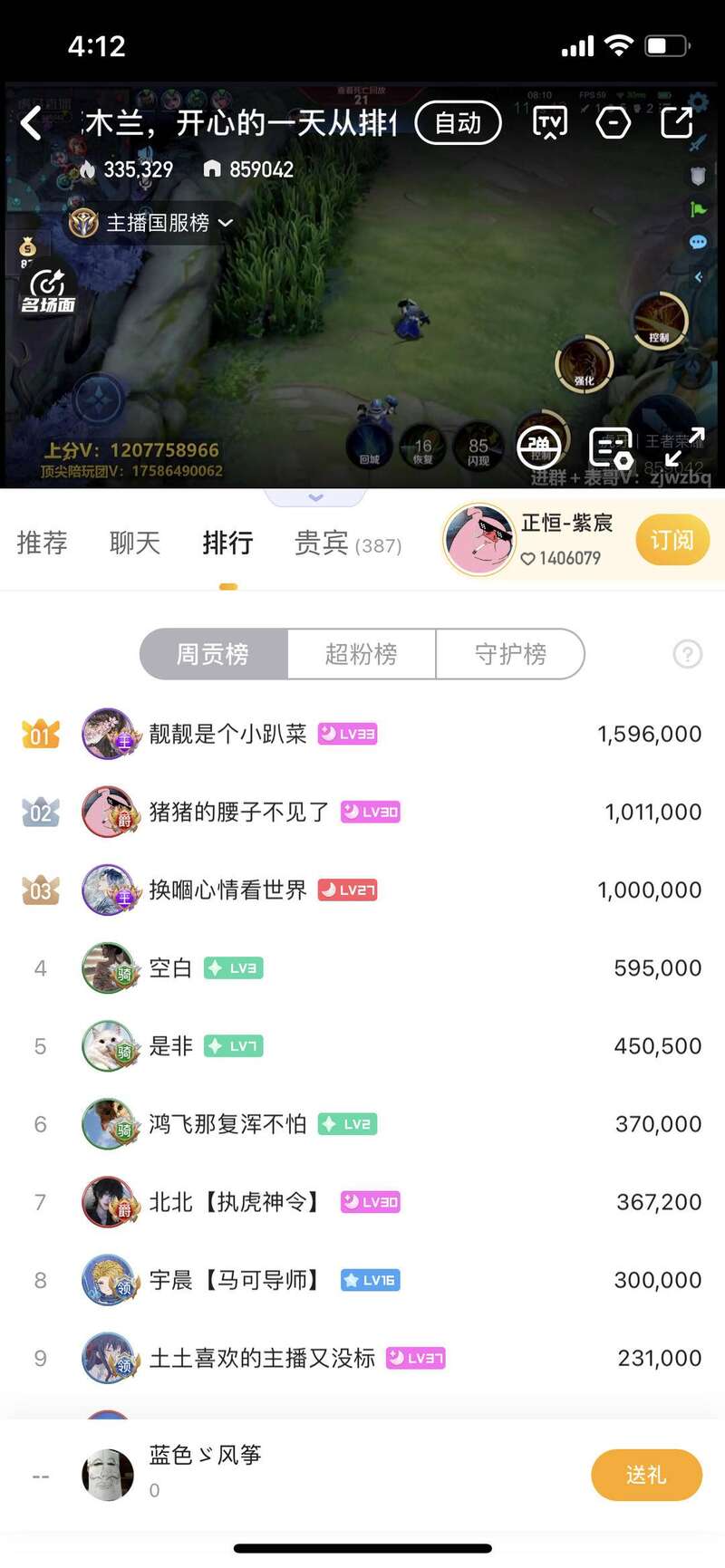Screen dimensions: 725x1568
Task: Select the 守护榜 ranking
Action: point(510,654)
